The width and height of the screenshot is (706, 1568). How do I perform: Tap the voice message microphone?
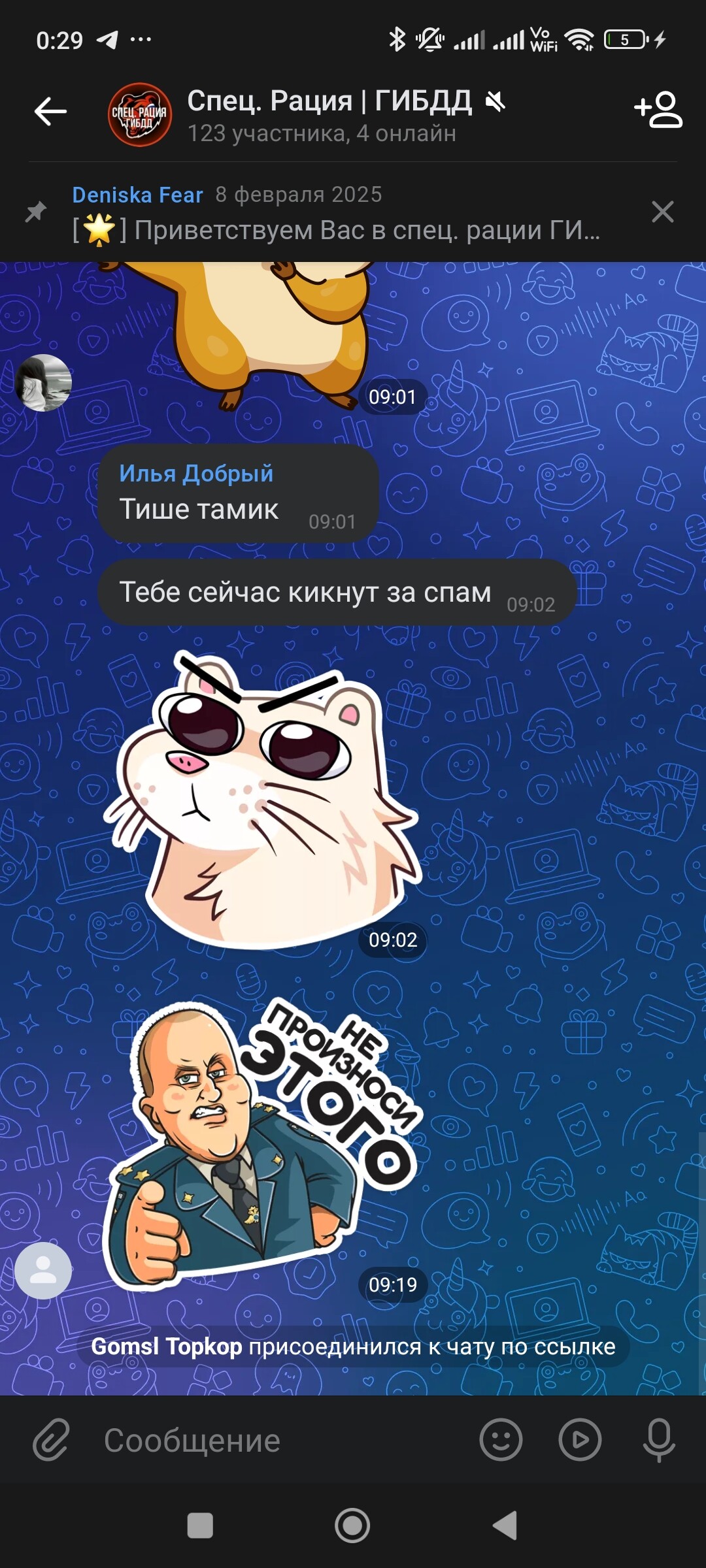(x=658, y=1439)
